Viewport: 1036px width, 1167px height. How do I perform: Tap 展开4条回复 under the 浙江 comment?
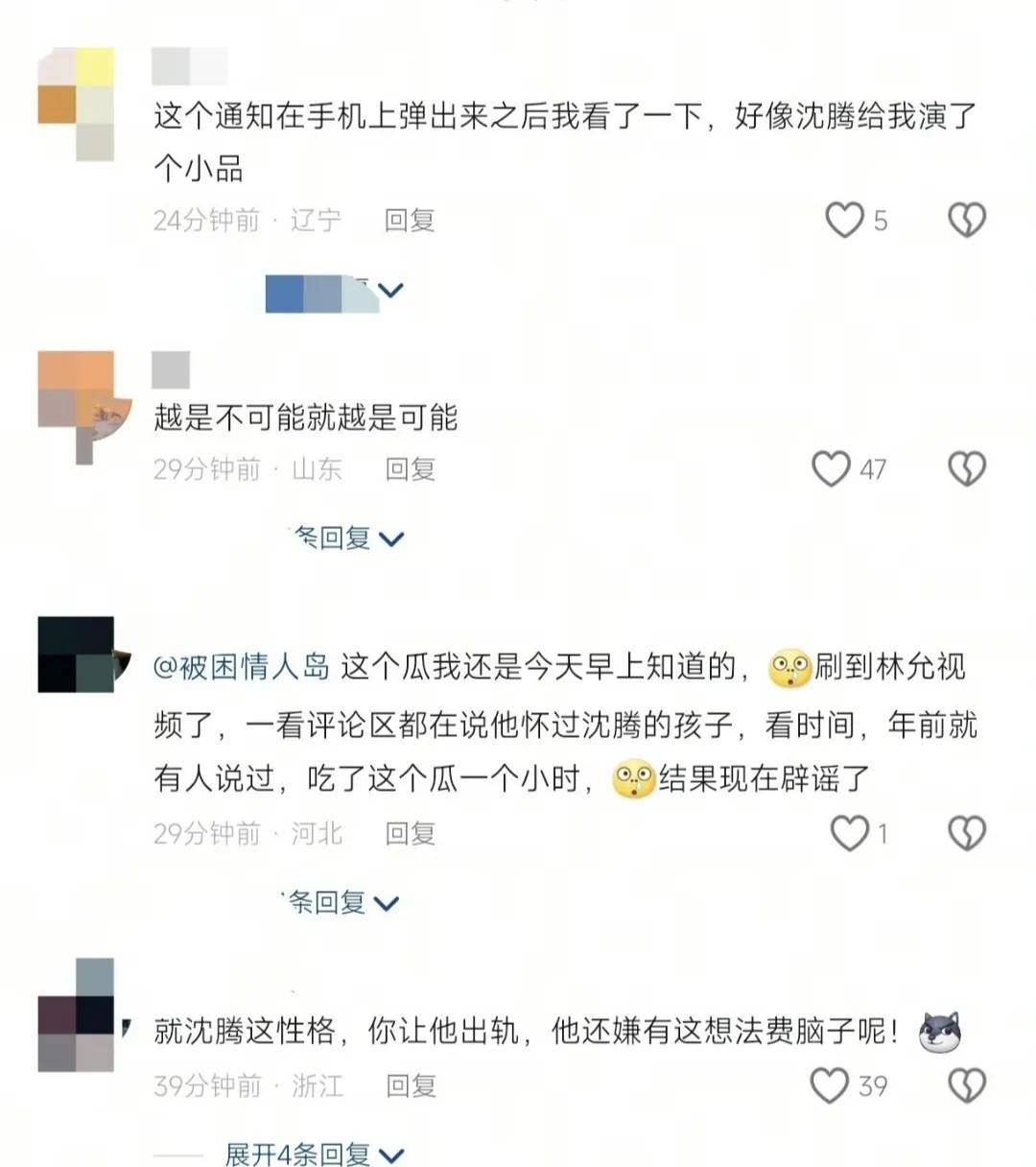pyautogui.click(x=313, y=1154)
